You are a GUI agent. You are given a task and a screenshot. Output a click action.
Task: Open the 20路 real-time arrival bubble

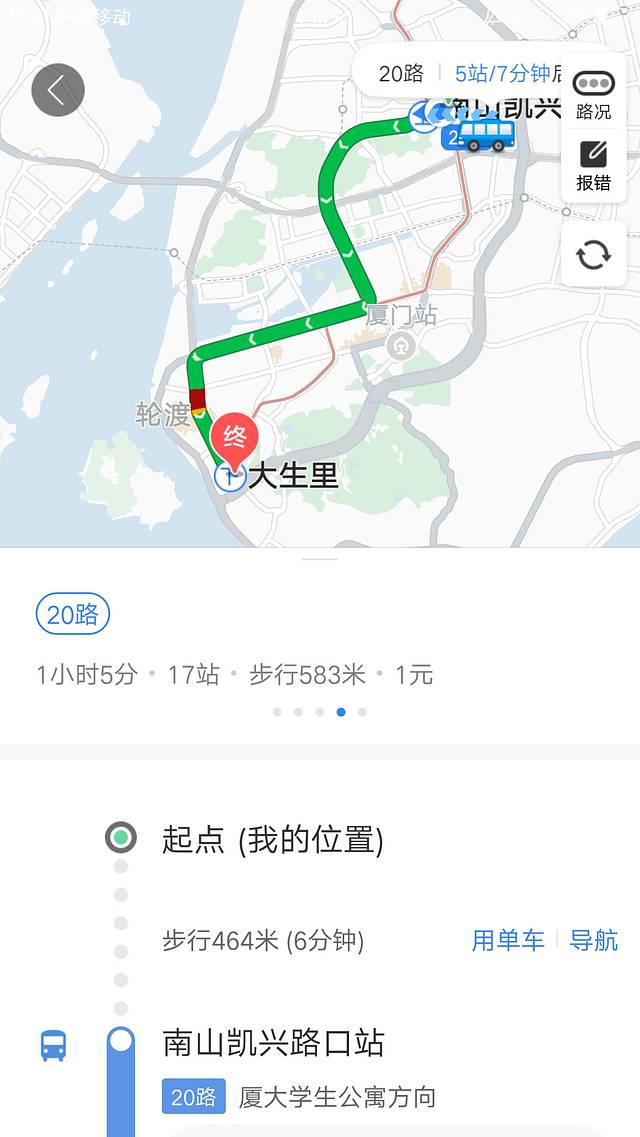(464, 73)
